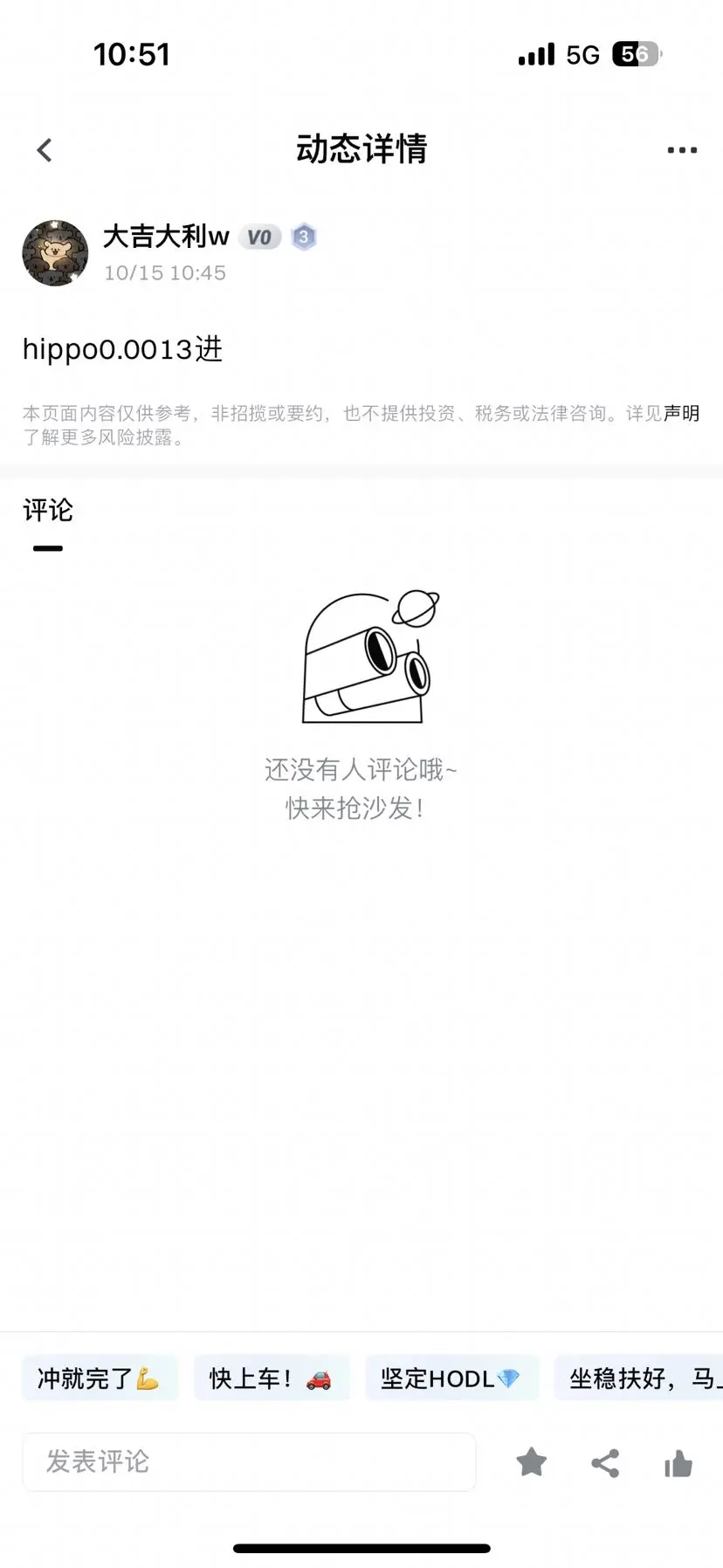This screenshot has width=723, height=1568.
Task: Tap the back arrow at top left
Action: click(44, 149)
